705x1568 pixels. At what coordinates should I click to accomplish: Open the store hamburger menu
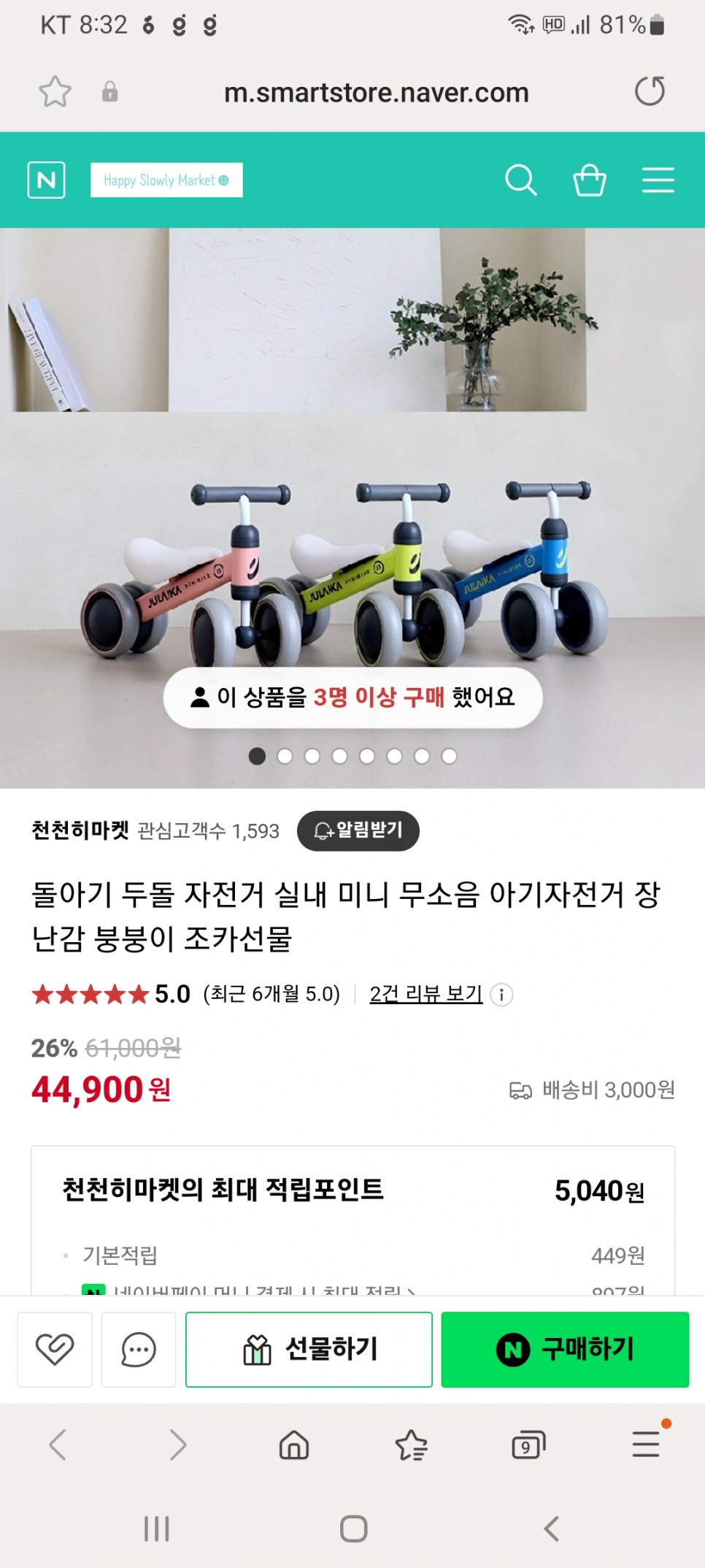(658, 180)
